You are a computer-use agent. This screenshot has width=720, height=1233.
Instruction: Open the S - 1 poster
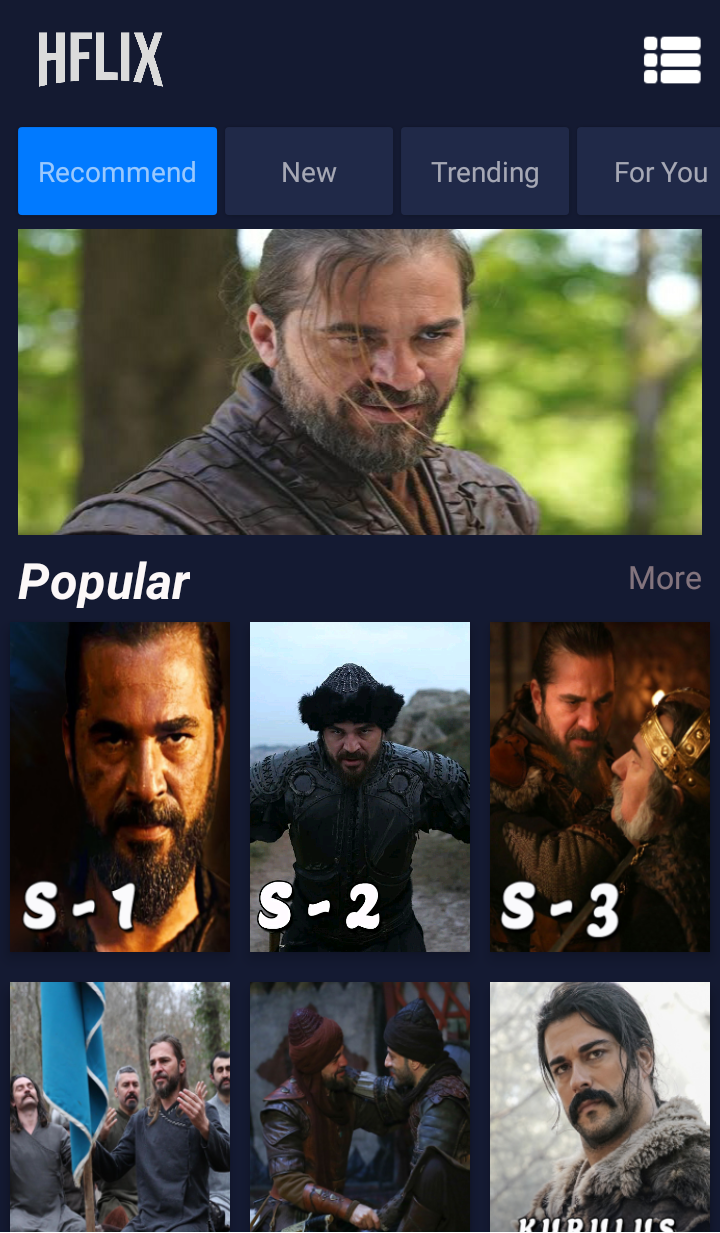coord(120,787)
